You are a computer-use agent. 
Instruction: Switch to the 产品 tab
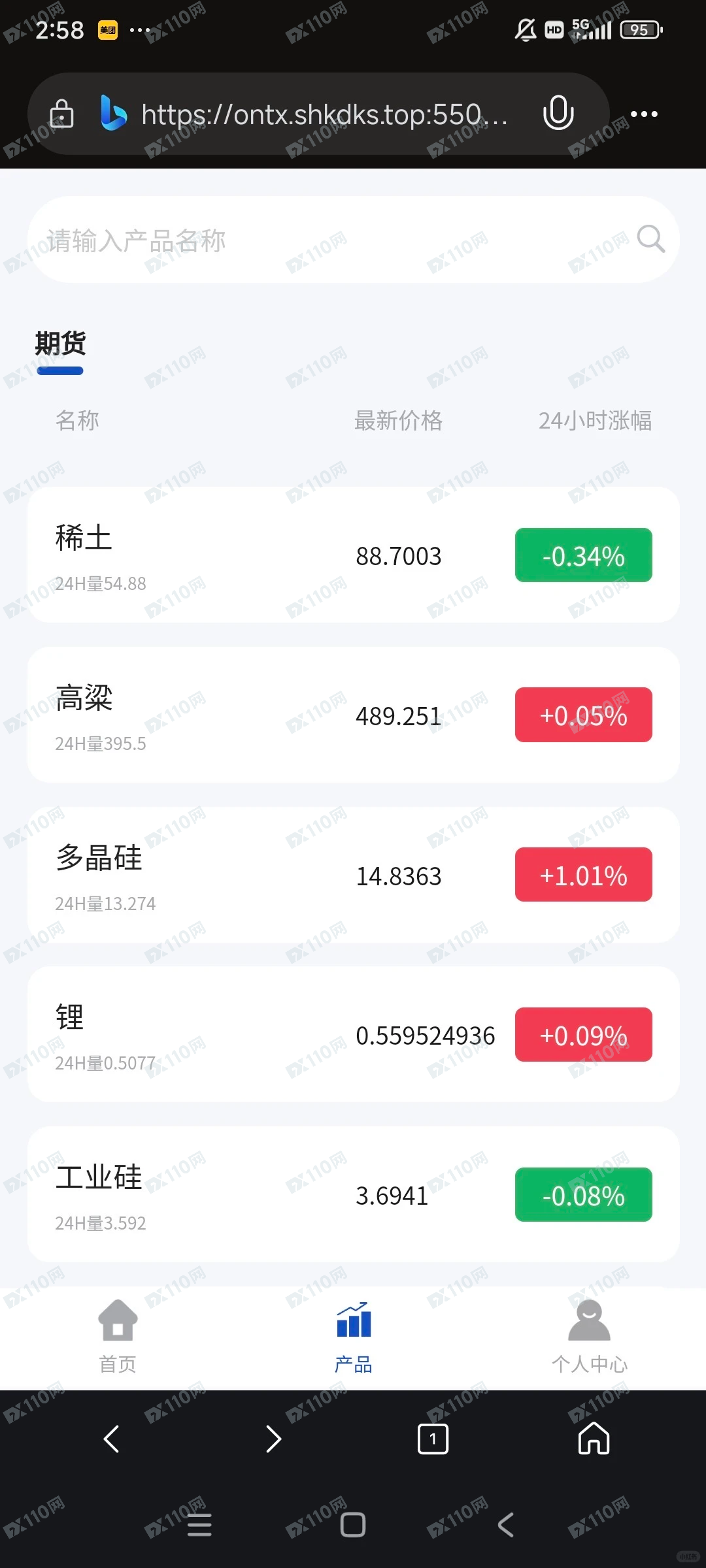click(353, 1337)
